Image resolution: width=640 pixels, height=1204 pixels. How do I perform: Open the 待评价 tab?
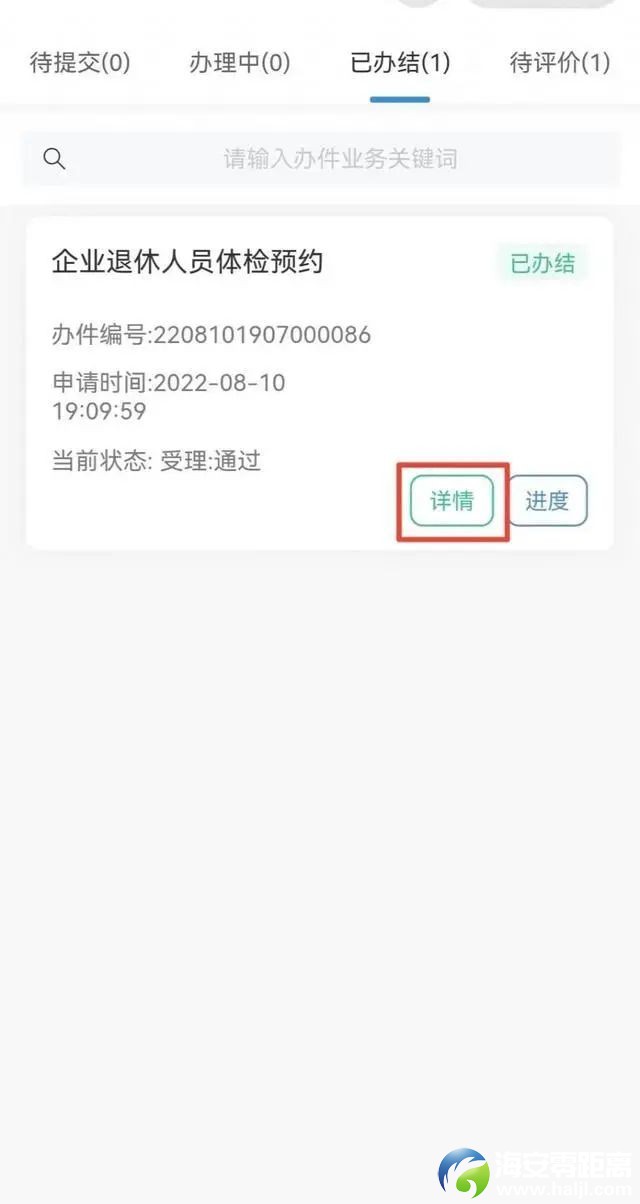click(560, 64)
